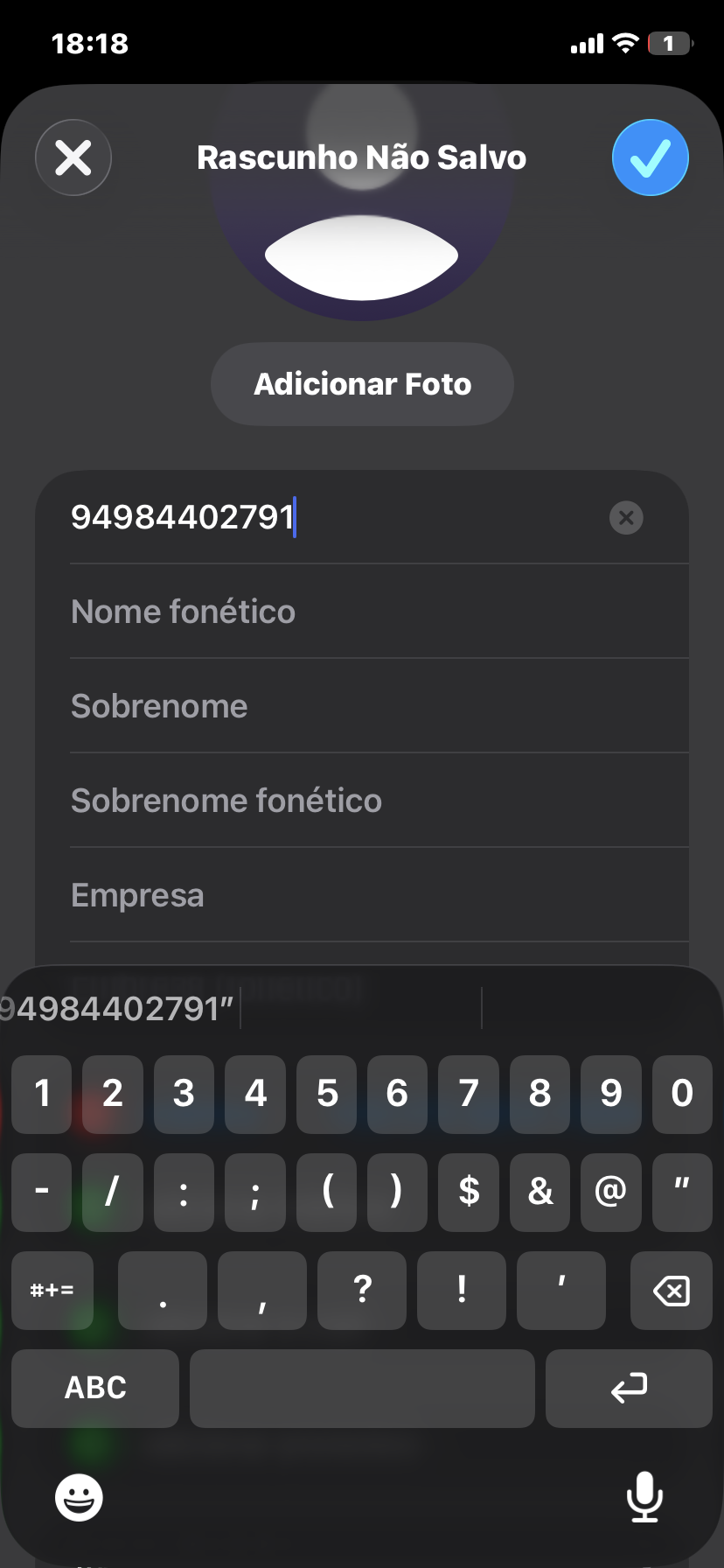Tap the return key on the keyboard

pos(629,1389)
